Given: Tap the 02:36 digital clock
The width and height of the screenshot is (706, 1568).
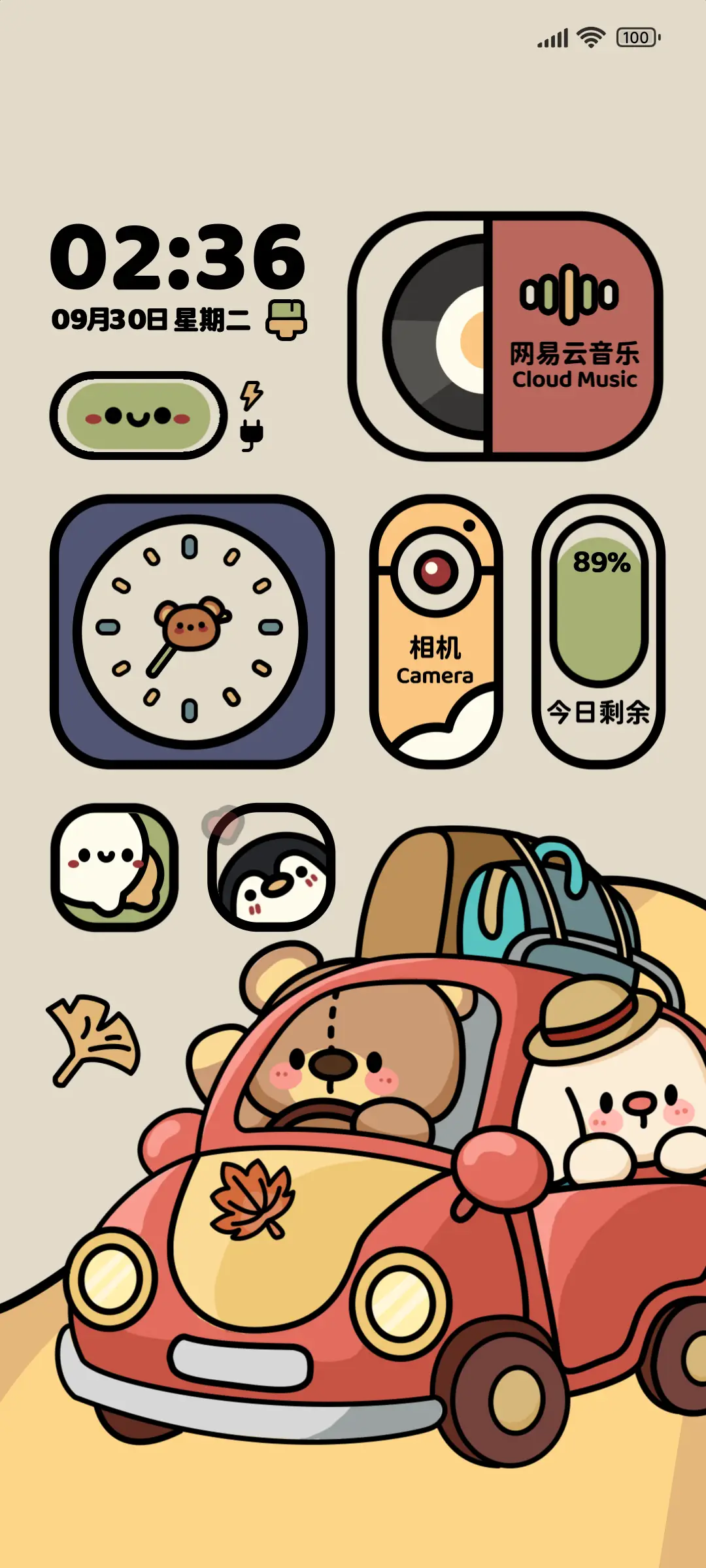Looking at the screenshot, I should (178, 257).
